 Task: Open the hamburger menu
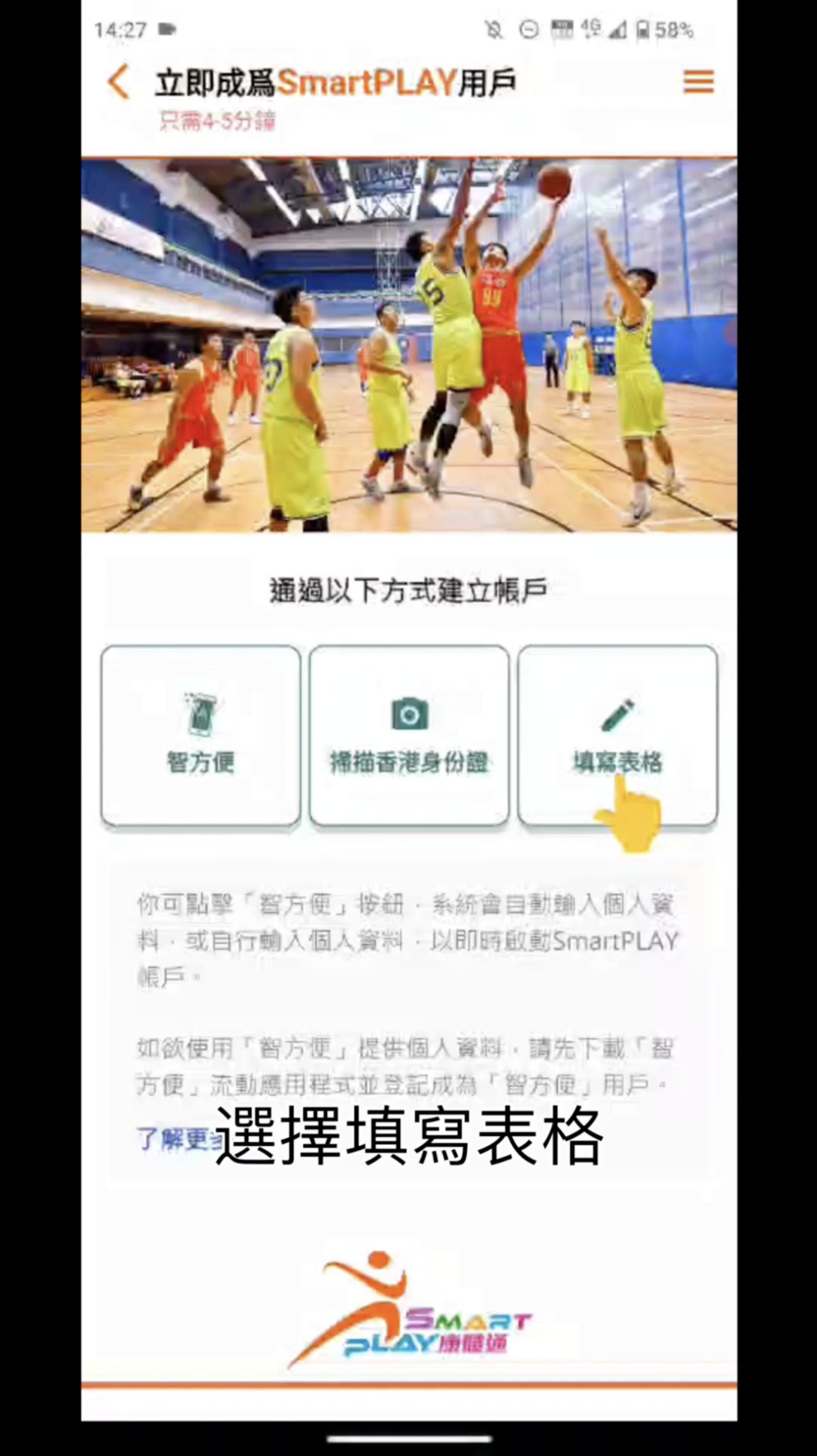click(698, 83)
